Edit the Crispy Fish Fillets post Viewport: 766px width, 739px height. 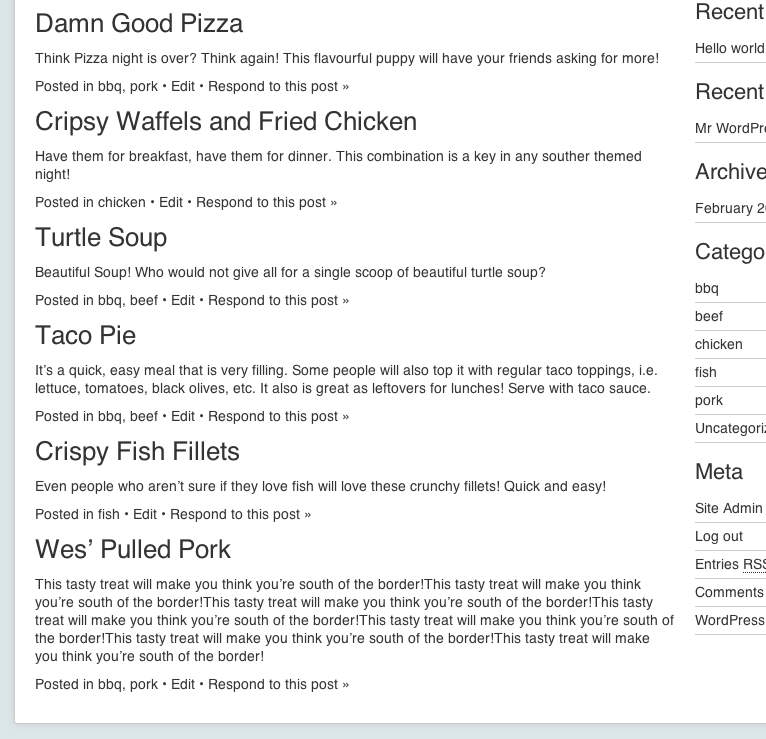click(x=145, y=515)
